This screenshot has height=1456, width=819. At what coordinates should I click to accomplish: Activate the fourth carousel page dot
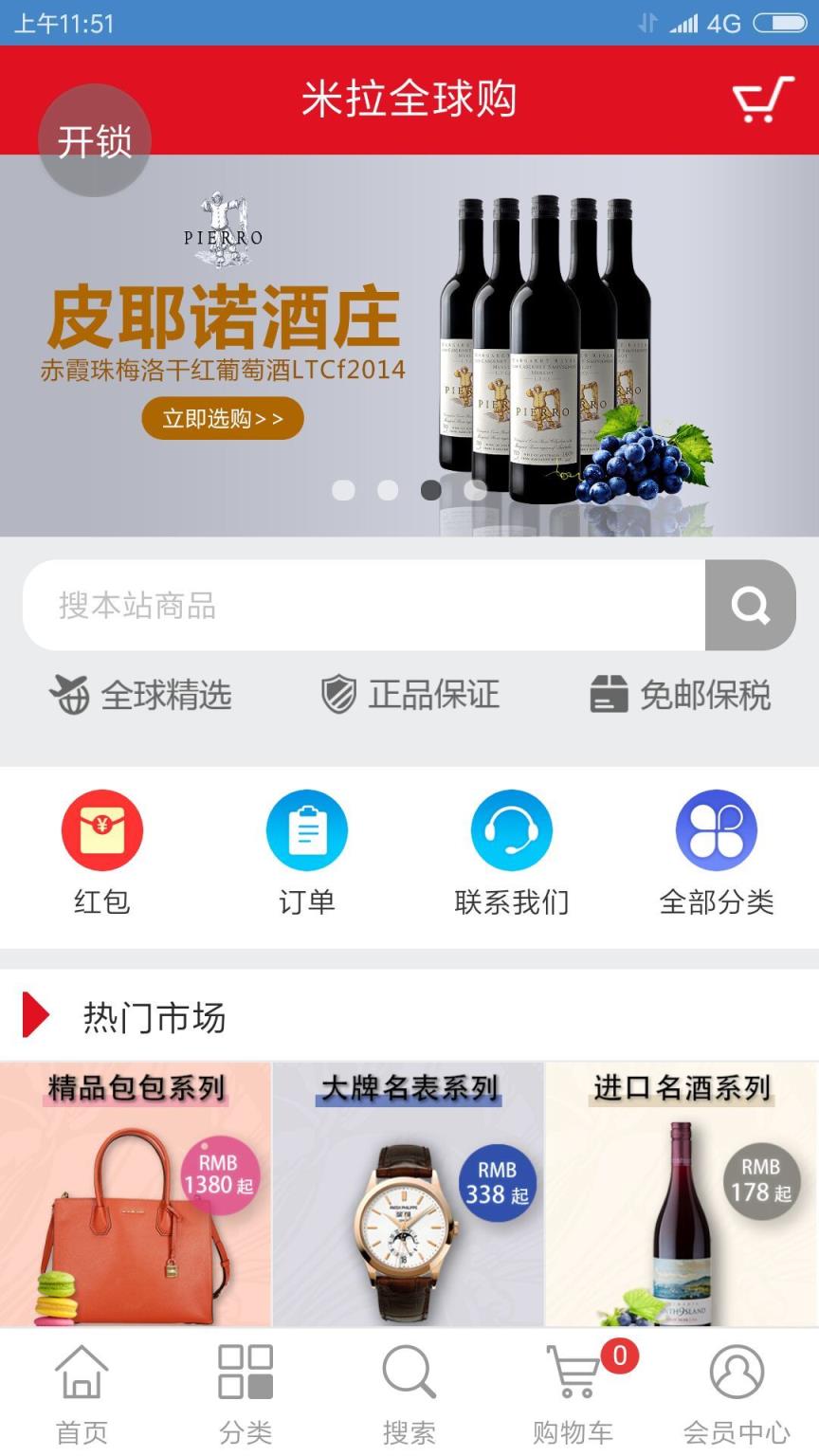475,491
